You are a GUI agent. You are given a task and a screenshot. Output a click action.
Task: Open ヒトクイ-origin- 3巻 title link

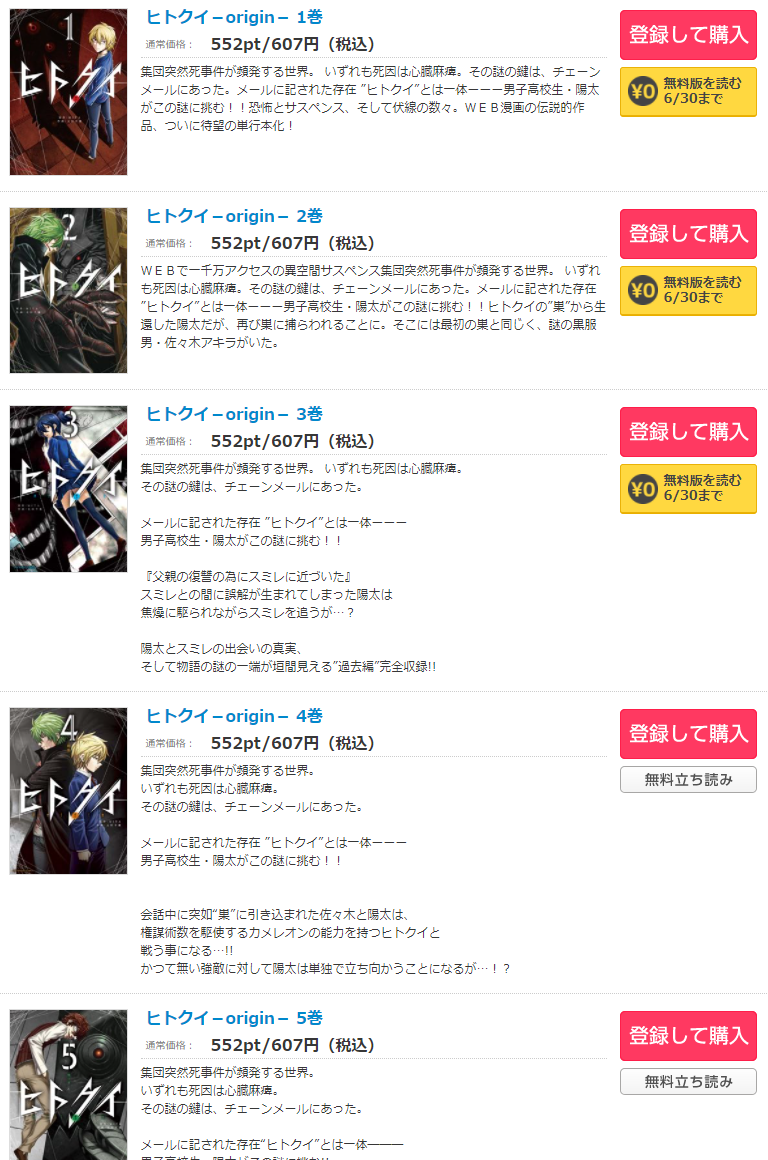tap(234, 414)
